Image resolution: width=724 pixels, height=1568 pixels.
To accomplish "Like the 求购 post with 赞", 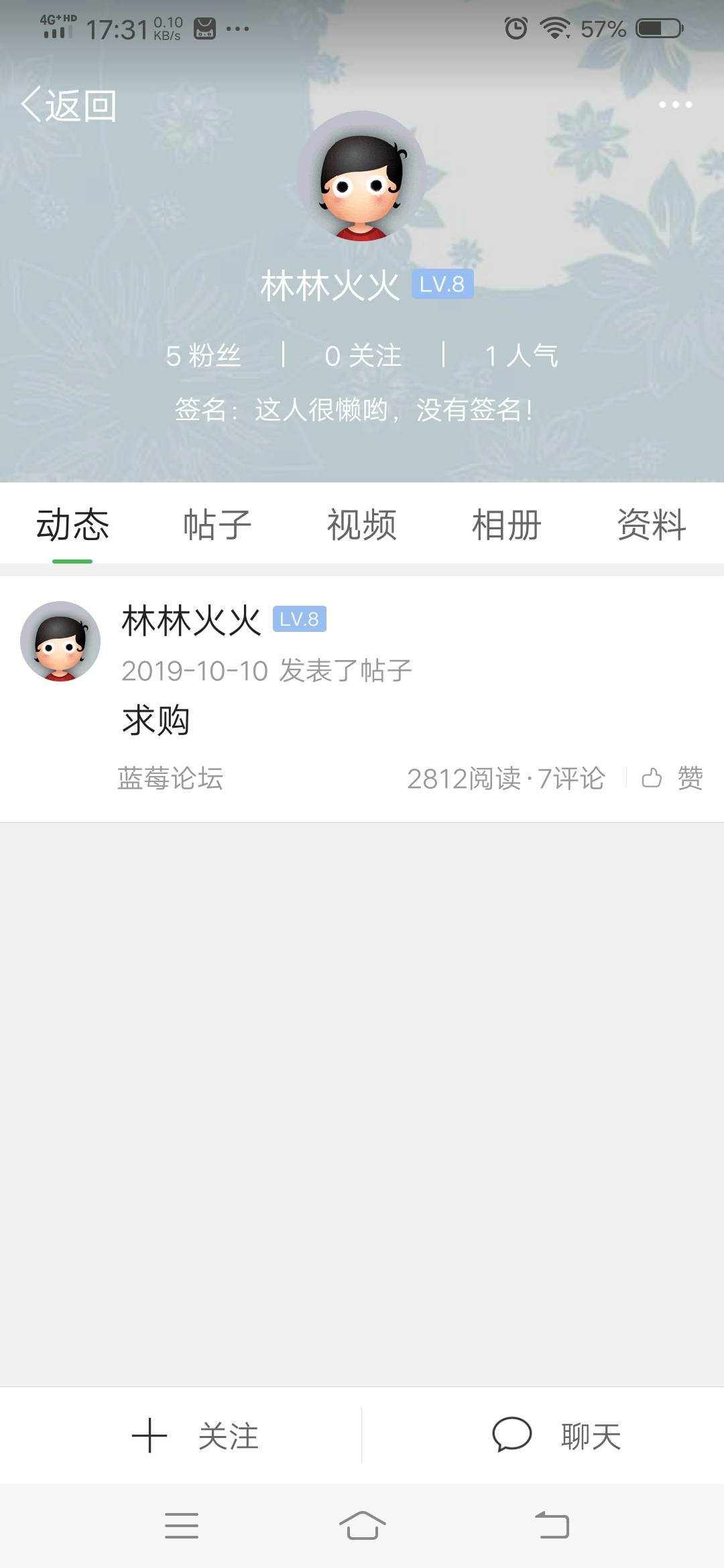I will [672, 778].
